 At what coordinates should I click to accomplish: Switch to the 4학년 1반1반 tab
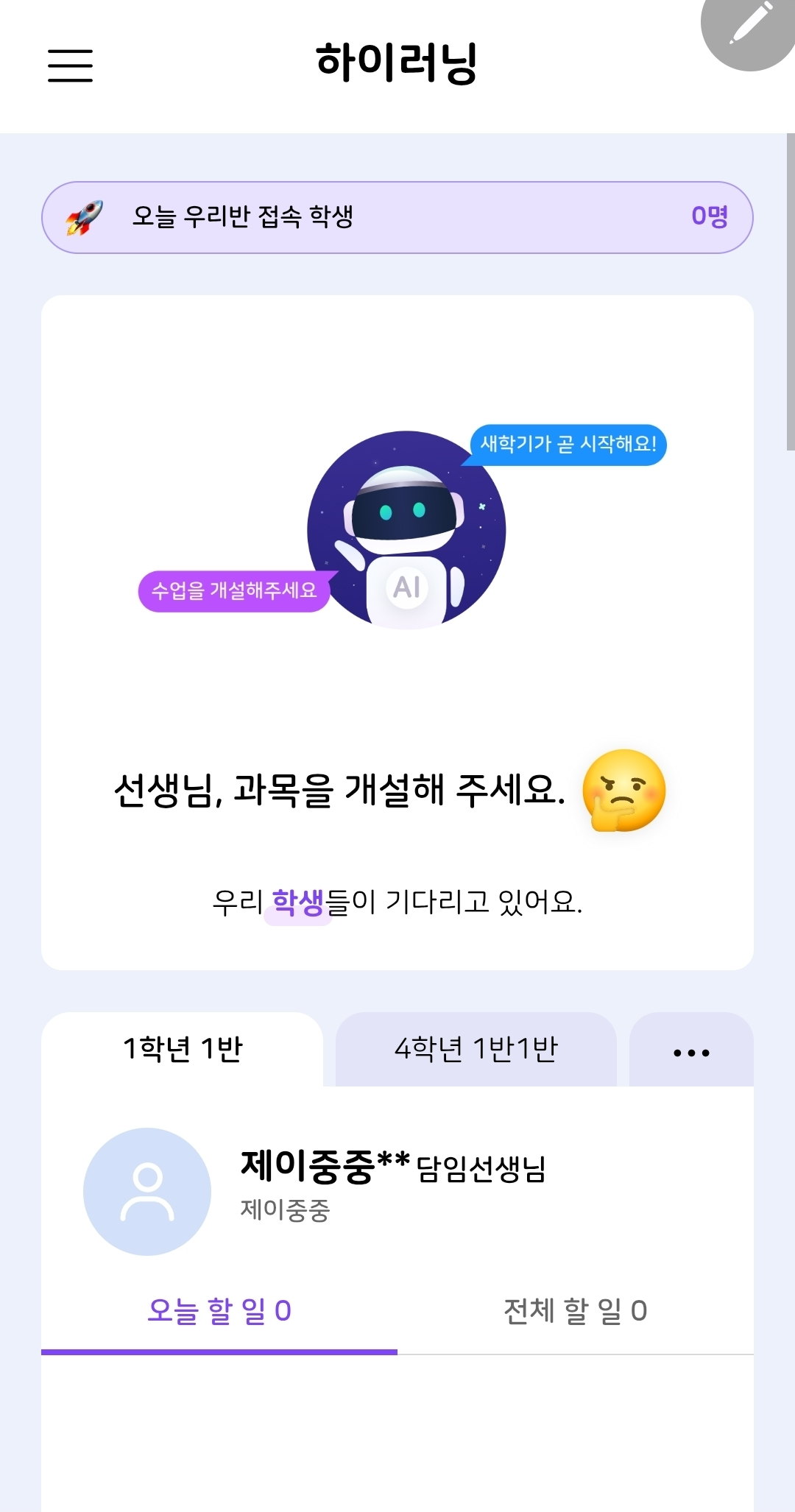click(x=476, y=1049)
